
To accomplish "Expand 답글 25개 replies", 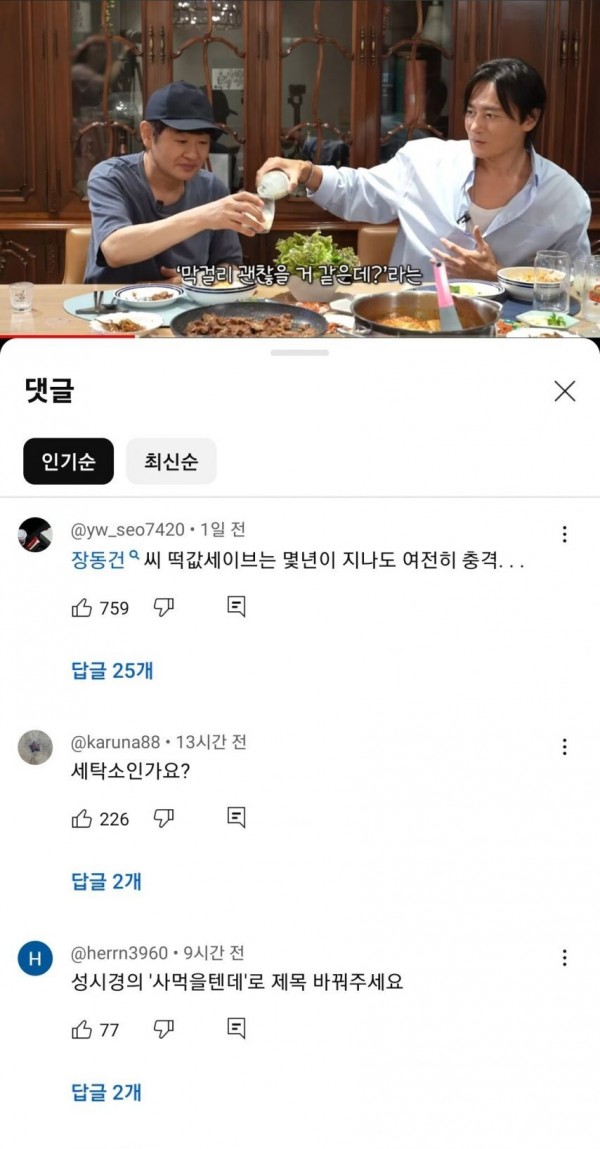I will tap(112, 670).
